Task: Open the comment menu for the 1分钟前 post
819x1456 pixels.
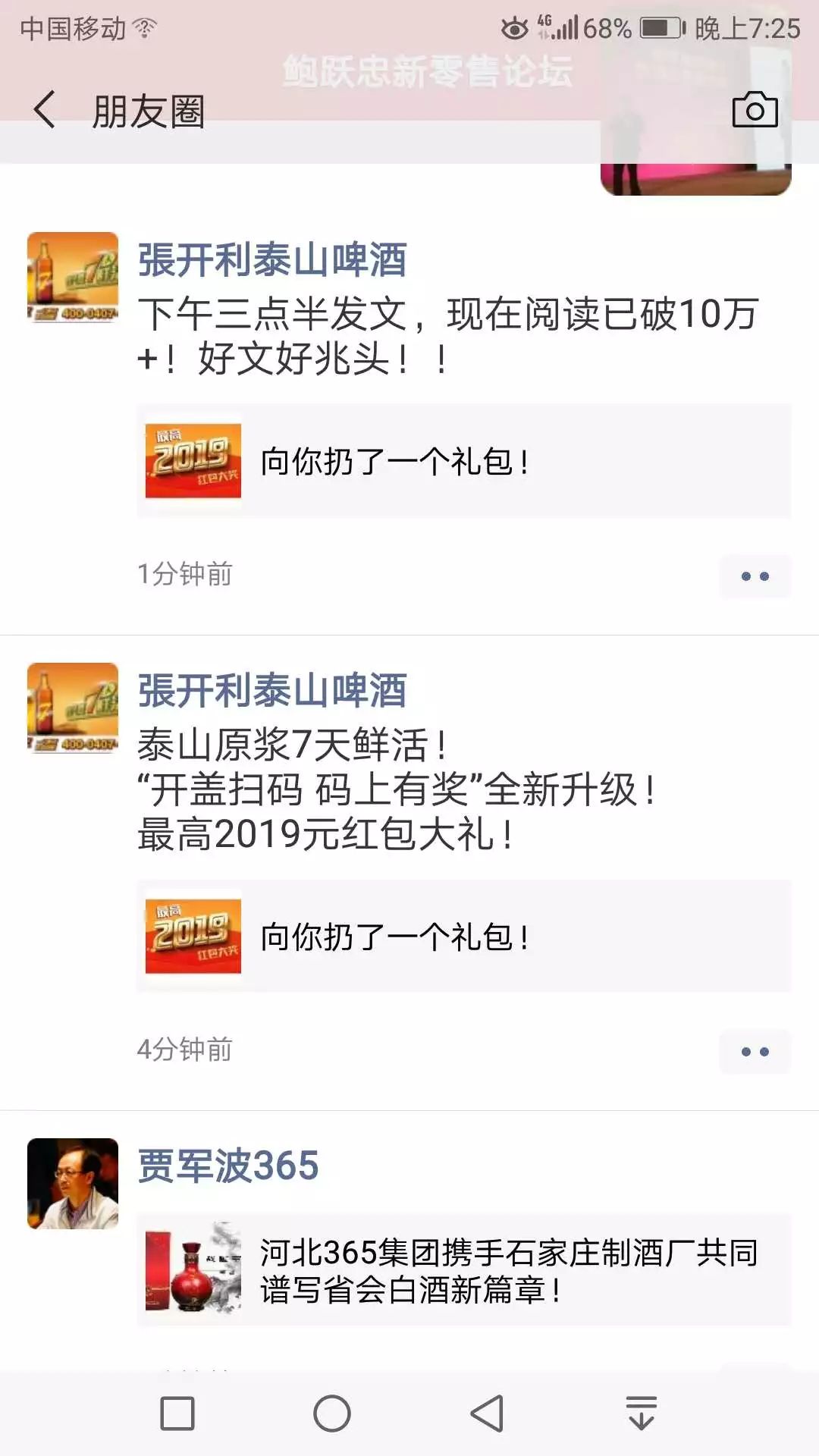Action: point(755,576)
